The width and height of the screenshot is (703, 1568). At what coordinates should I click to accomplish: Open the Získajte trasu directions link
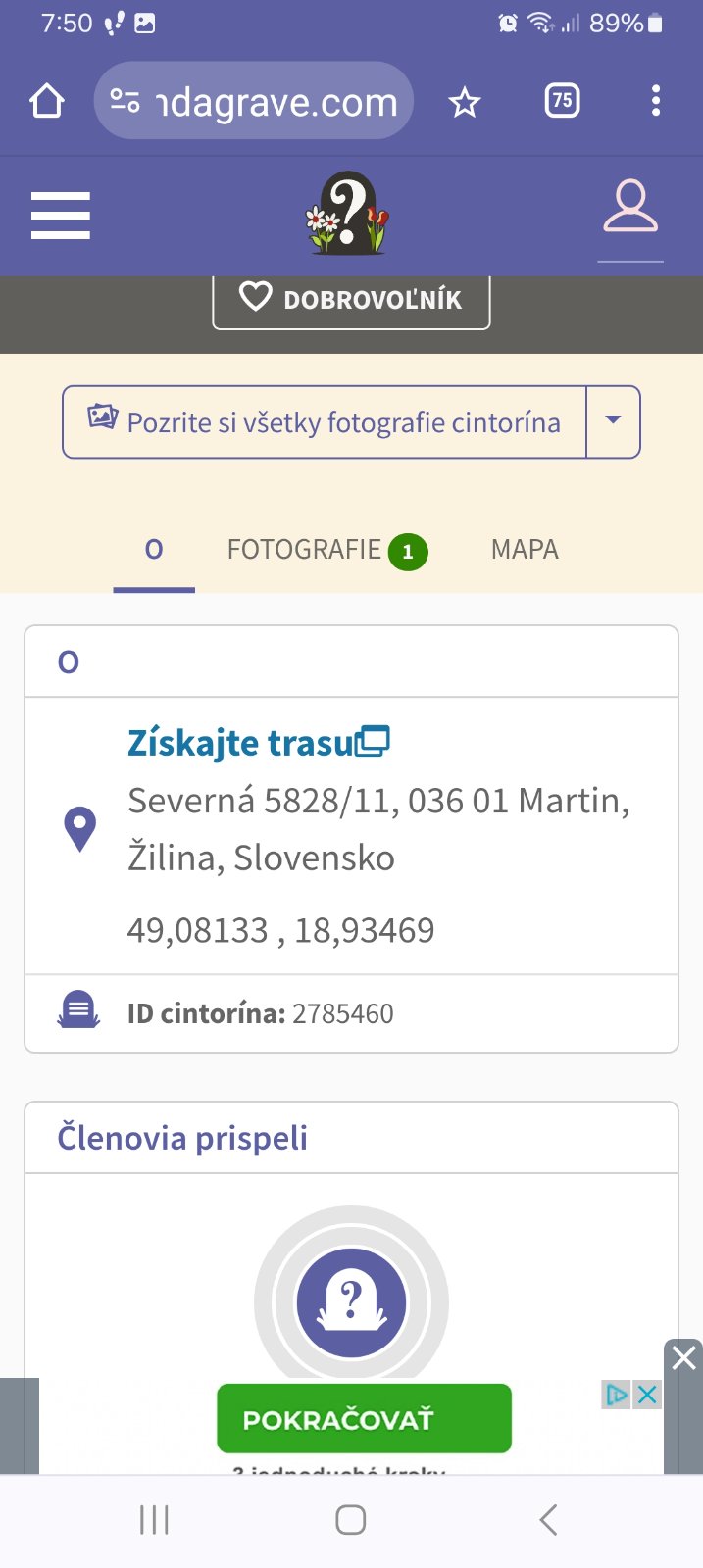(x=259, y=744)
